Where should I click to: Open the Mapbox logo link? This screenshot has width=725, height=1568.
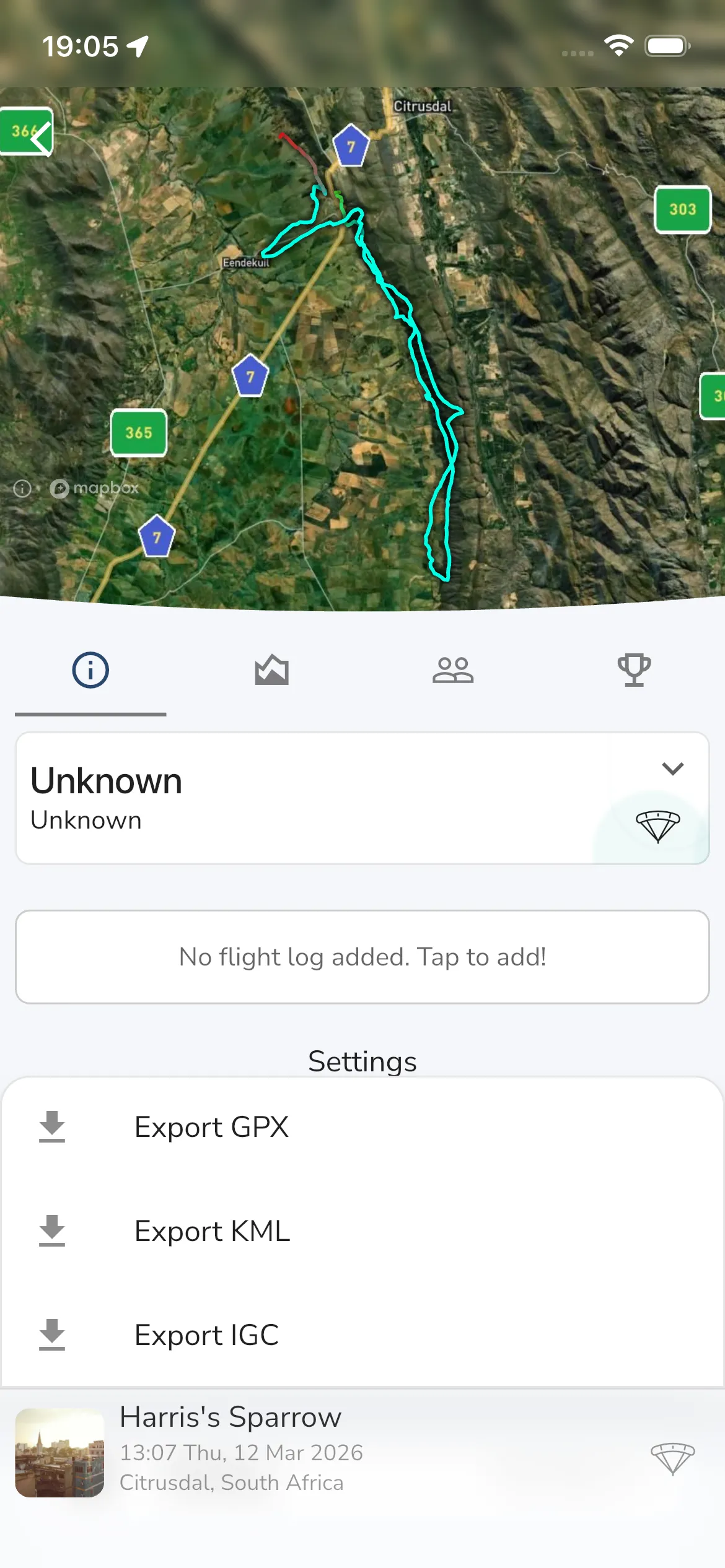click(93, 489)
